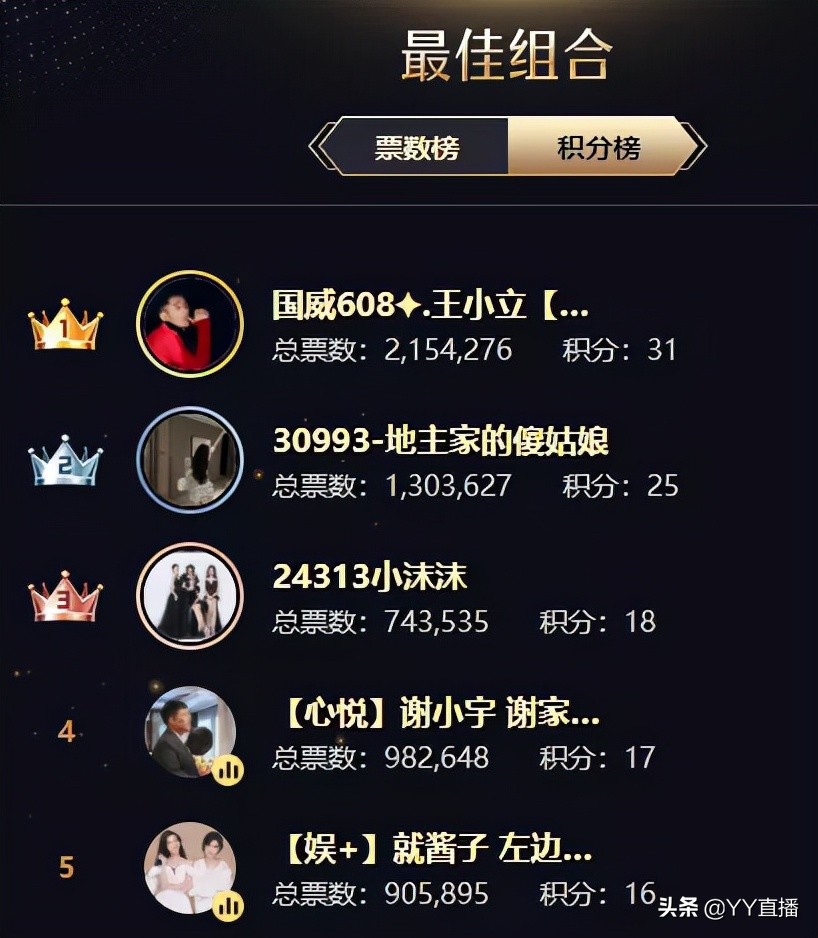The image size is (818, 938).
Task: Click the live audio-wave icon on 就酱子's avatar
Action: (x=228, y=908)
